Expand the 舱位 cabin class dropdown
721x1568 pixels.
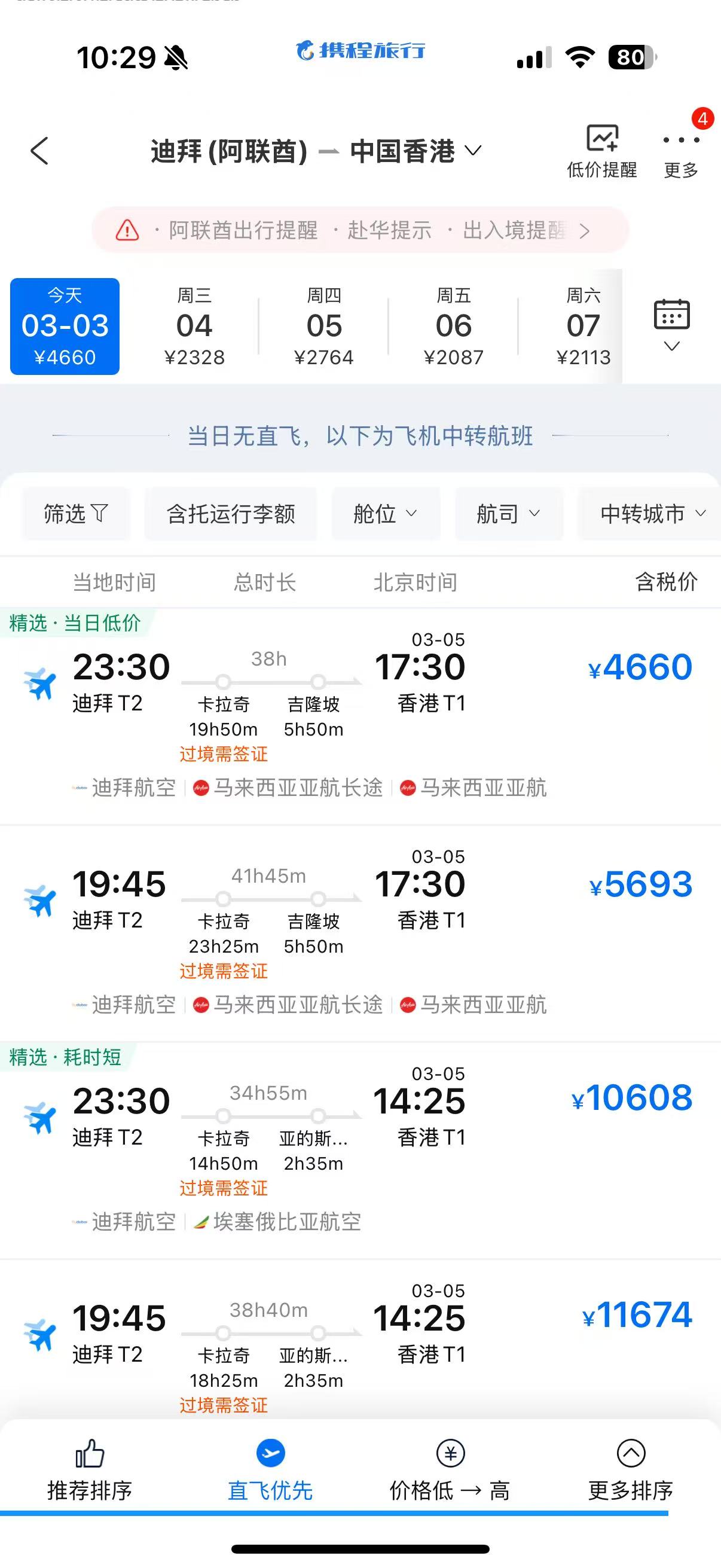pos(385,514)
